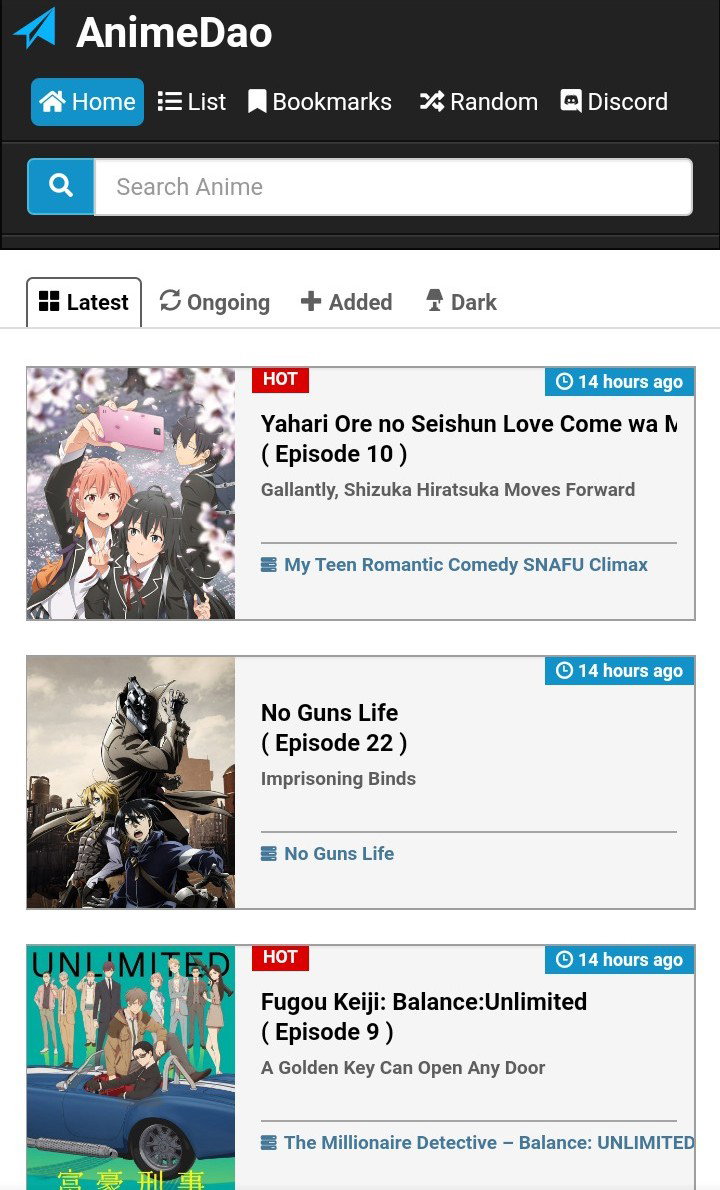Open The Millionaire Detective series link
720x1190 pixels.
[x=478, y=1143]
